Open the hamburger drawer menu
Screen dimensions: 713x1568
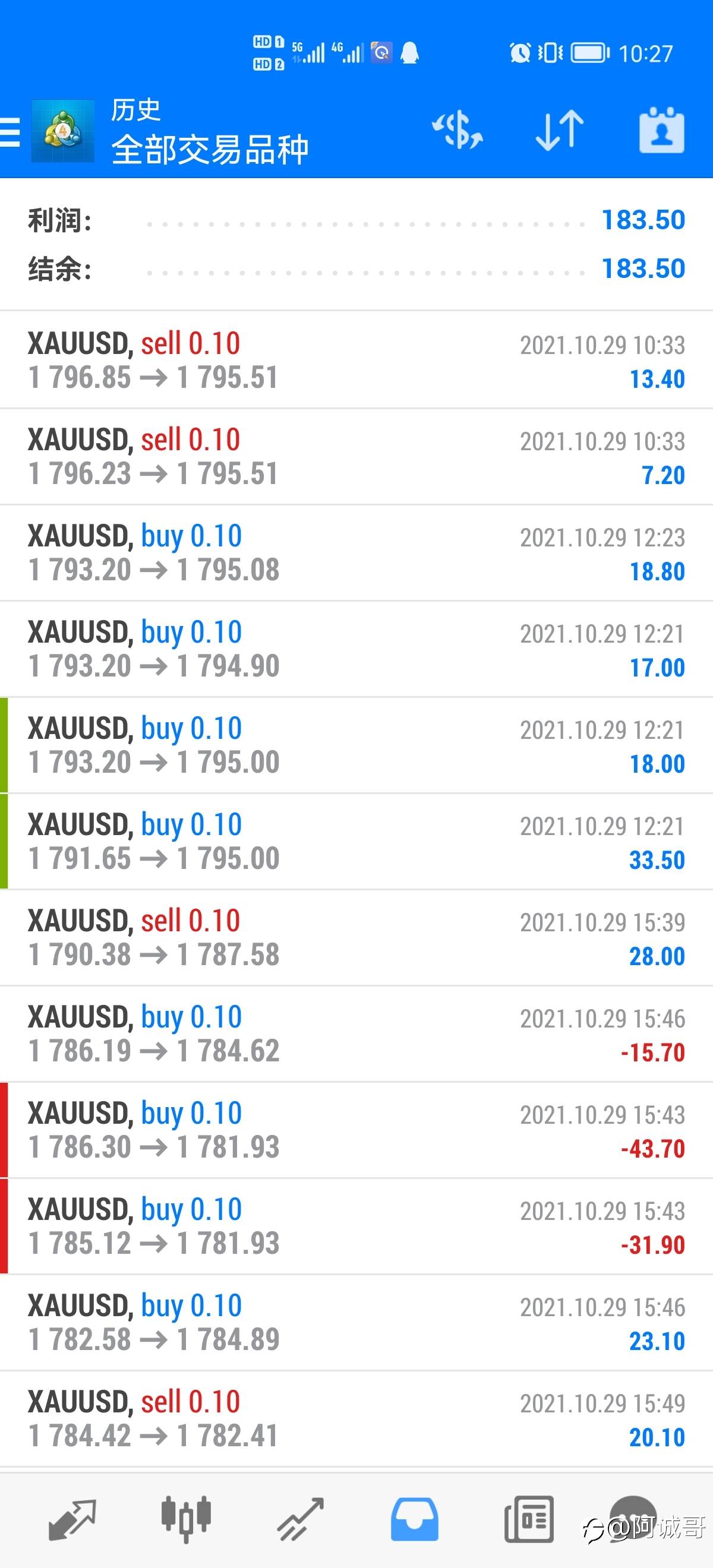(x=10, y=131)
